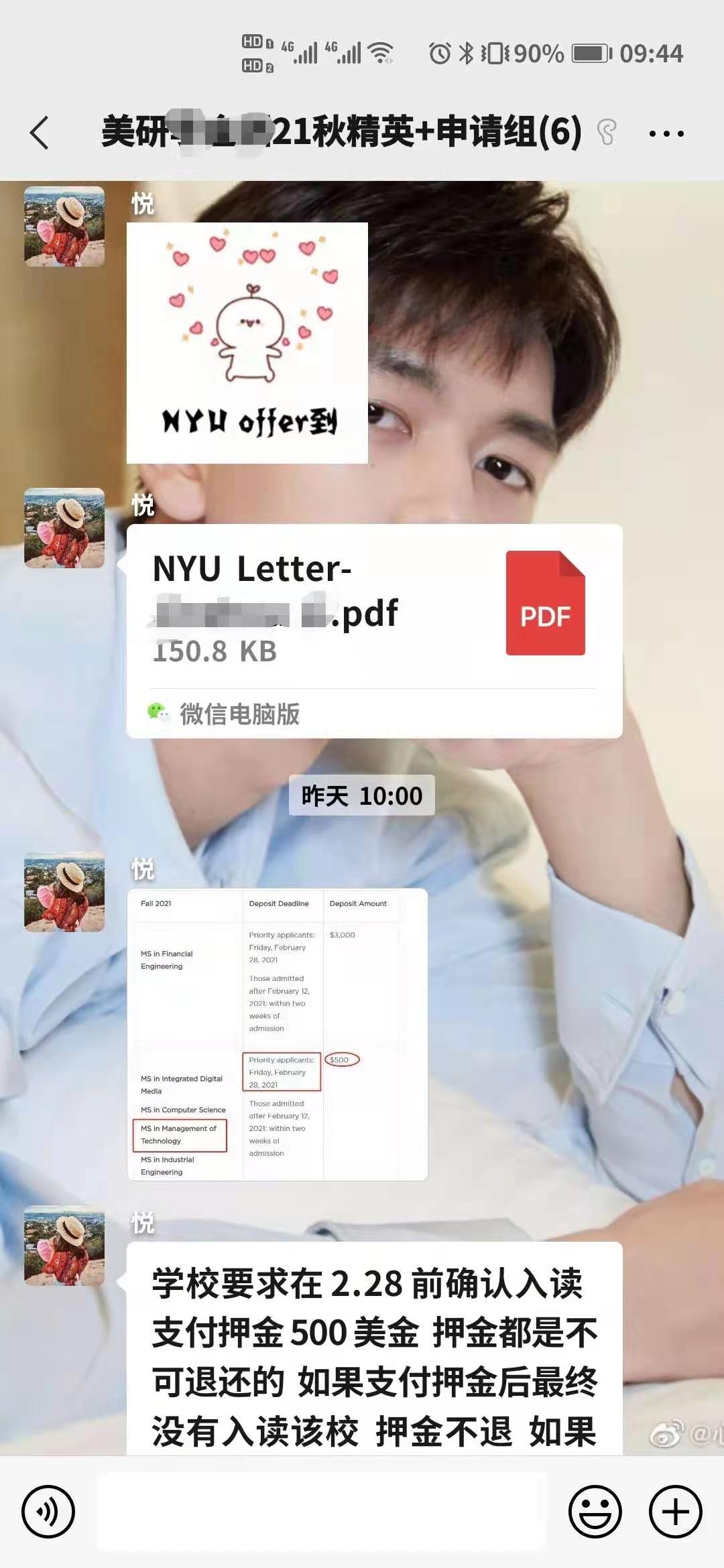Screen dimensions: 724x1568
Task: View the NYU offer sticker
Action: pyautogui.click(x=247, y=342)
